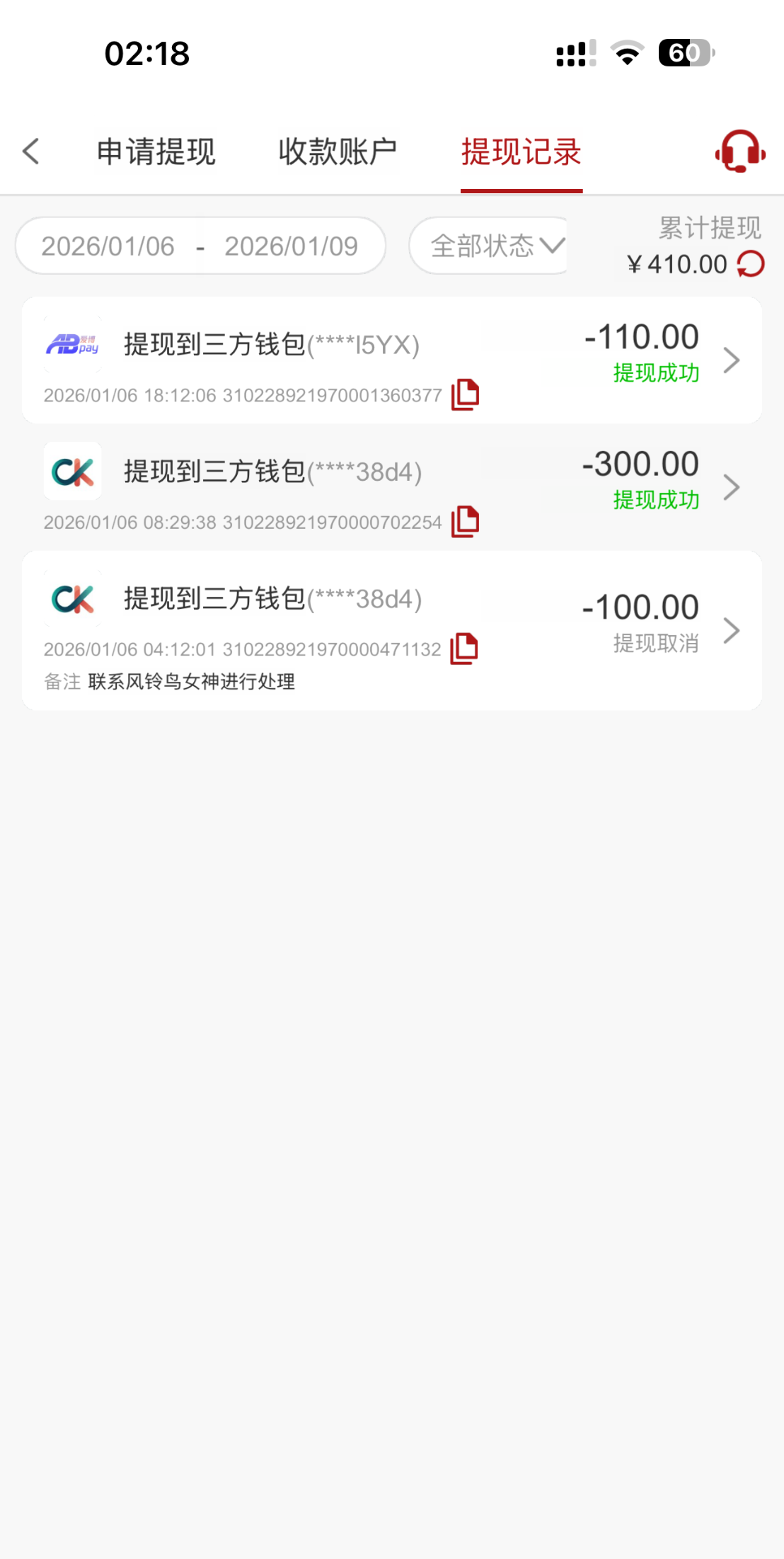Select the 提现记录 tab

(521, 152)
